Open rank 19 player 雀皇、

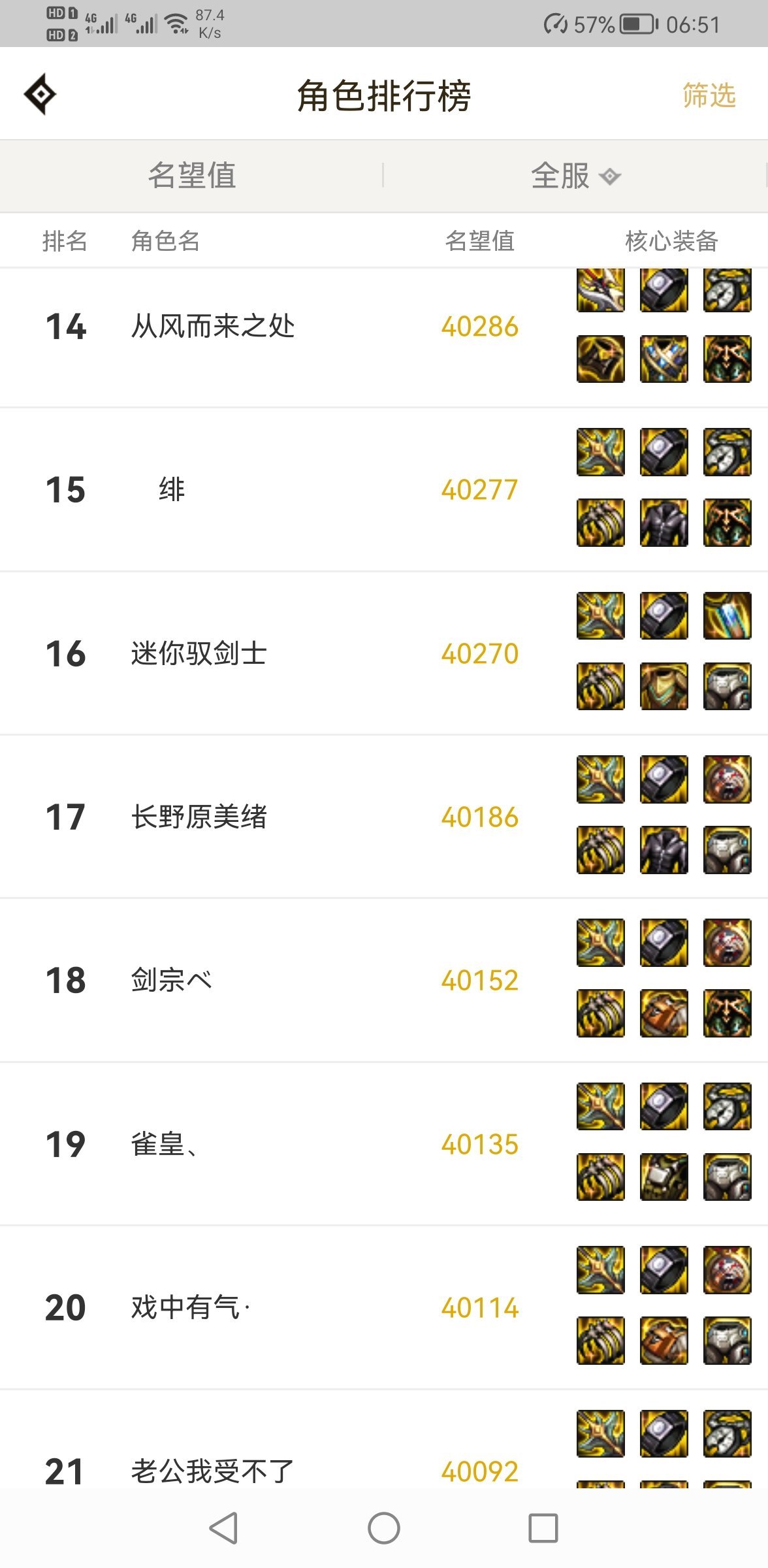pos(384,1144)
